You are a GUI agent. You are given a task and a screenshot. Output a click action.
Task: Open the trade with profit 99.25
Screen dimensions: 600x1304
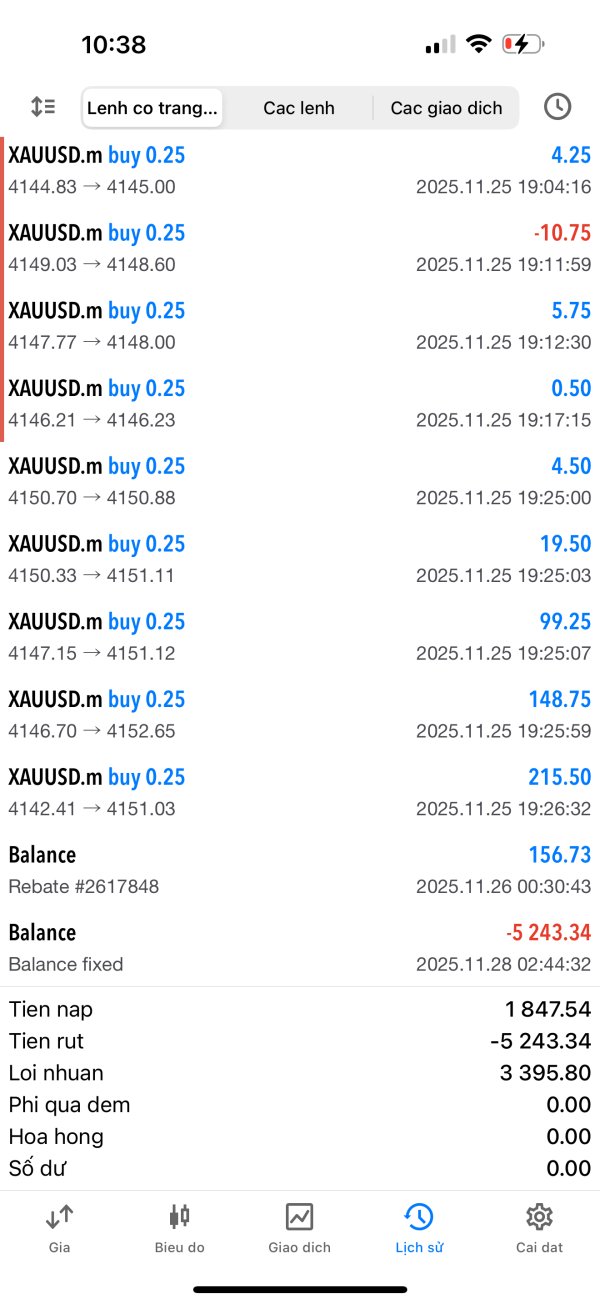click(x=300, y=637)
